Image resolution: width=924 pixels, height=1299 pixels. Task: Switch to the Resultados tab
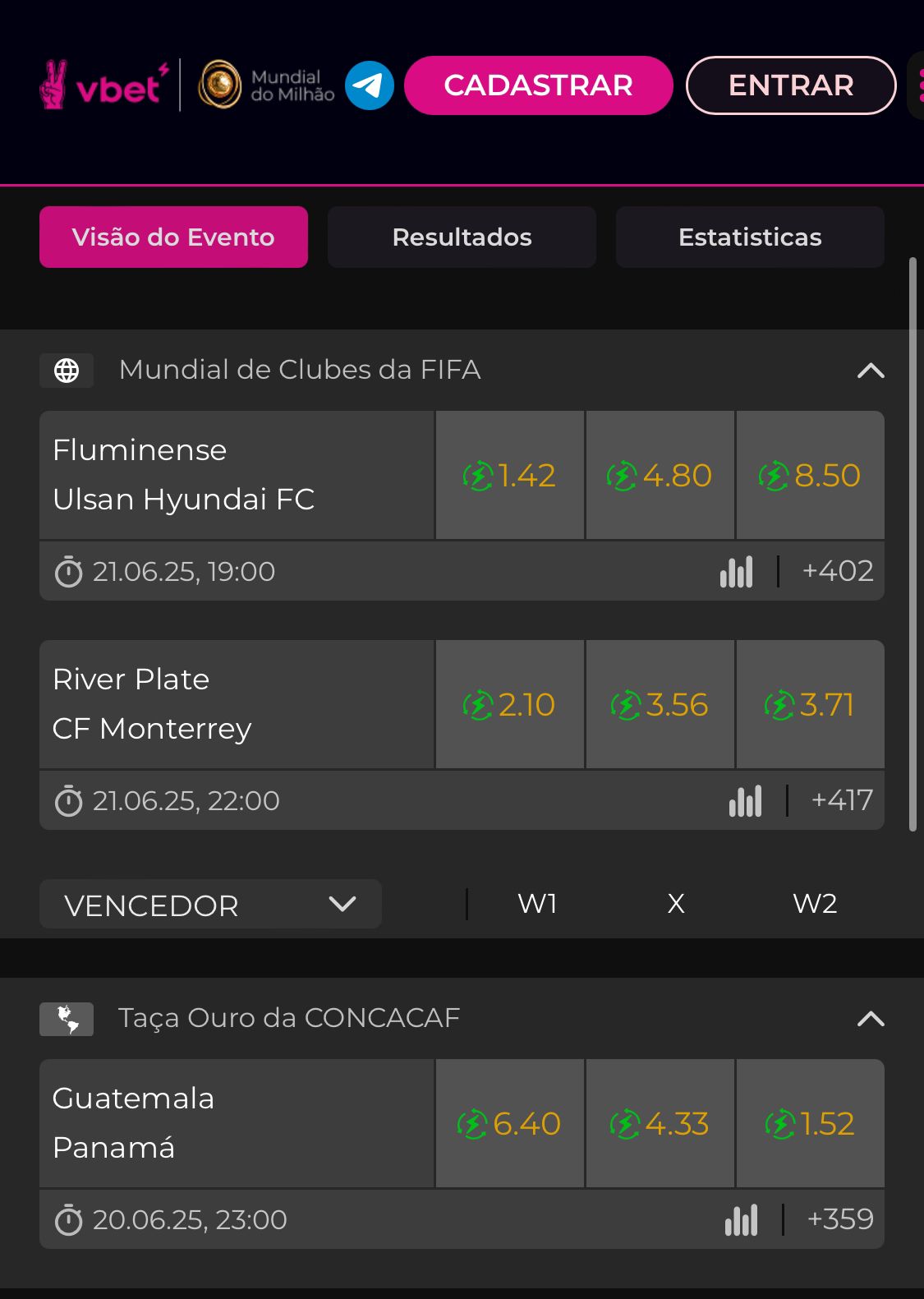click(x=462, y=237)
